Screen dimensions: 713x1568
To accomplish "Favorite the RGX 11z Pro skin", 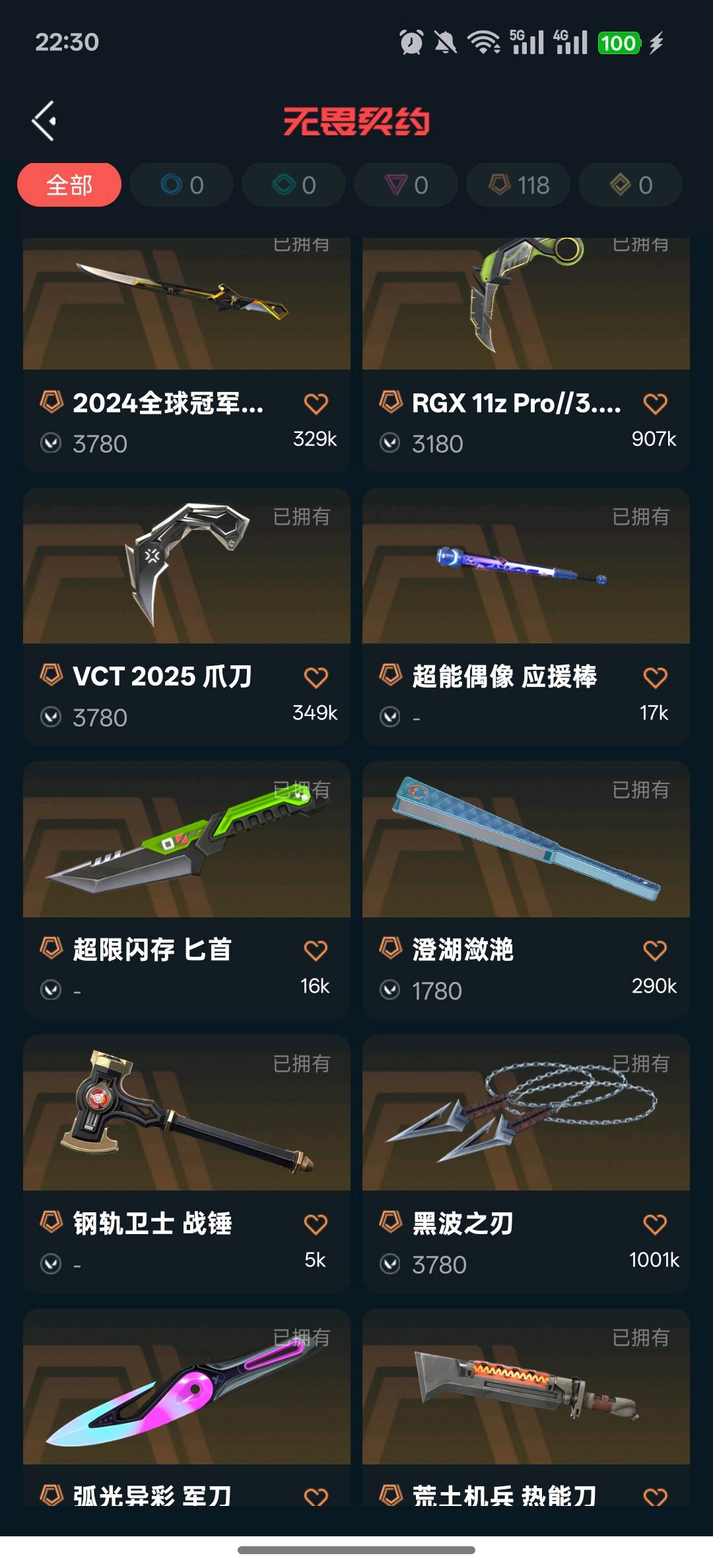I will tap(655, 403).
